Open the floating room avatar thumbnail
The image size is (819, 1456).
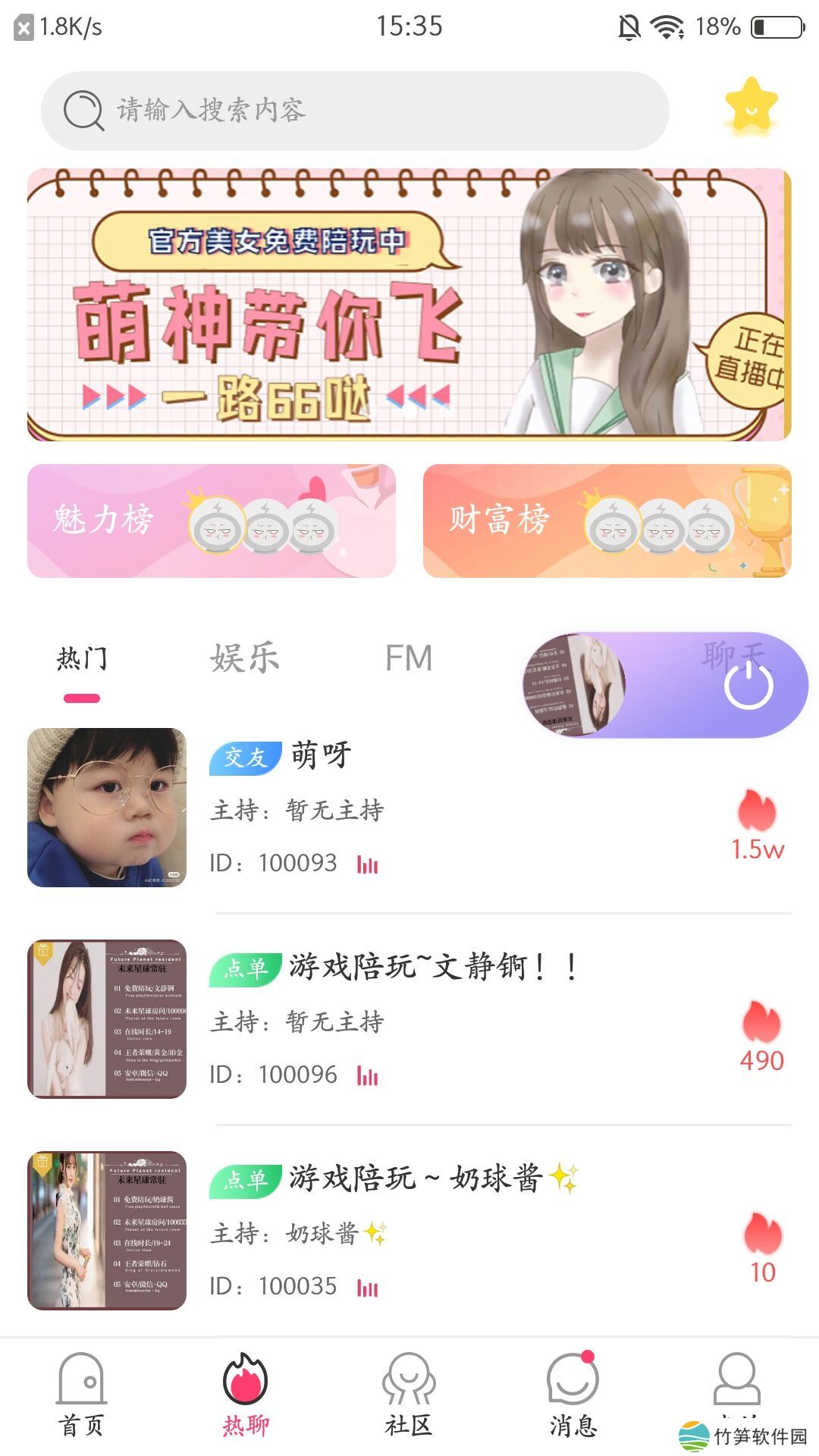575,686
